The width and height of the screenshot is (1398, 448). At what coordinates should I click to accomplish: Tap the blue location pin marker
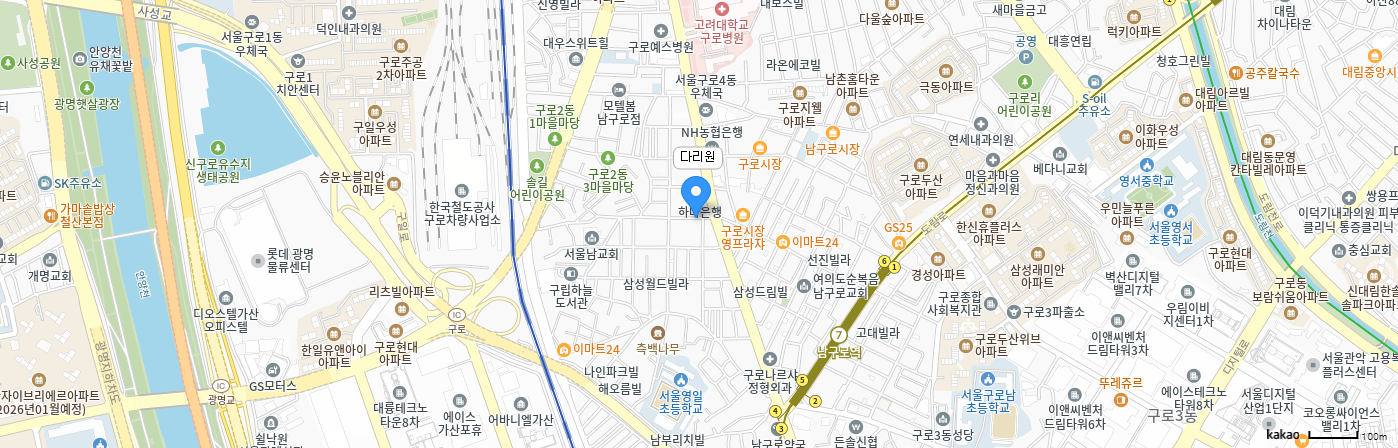695,191
